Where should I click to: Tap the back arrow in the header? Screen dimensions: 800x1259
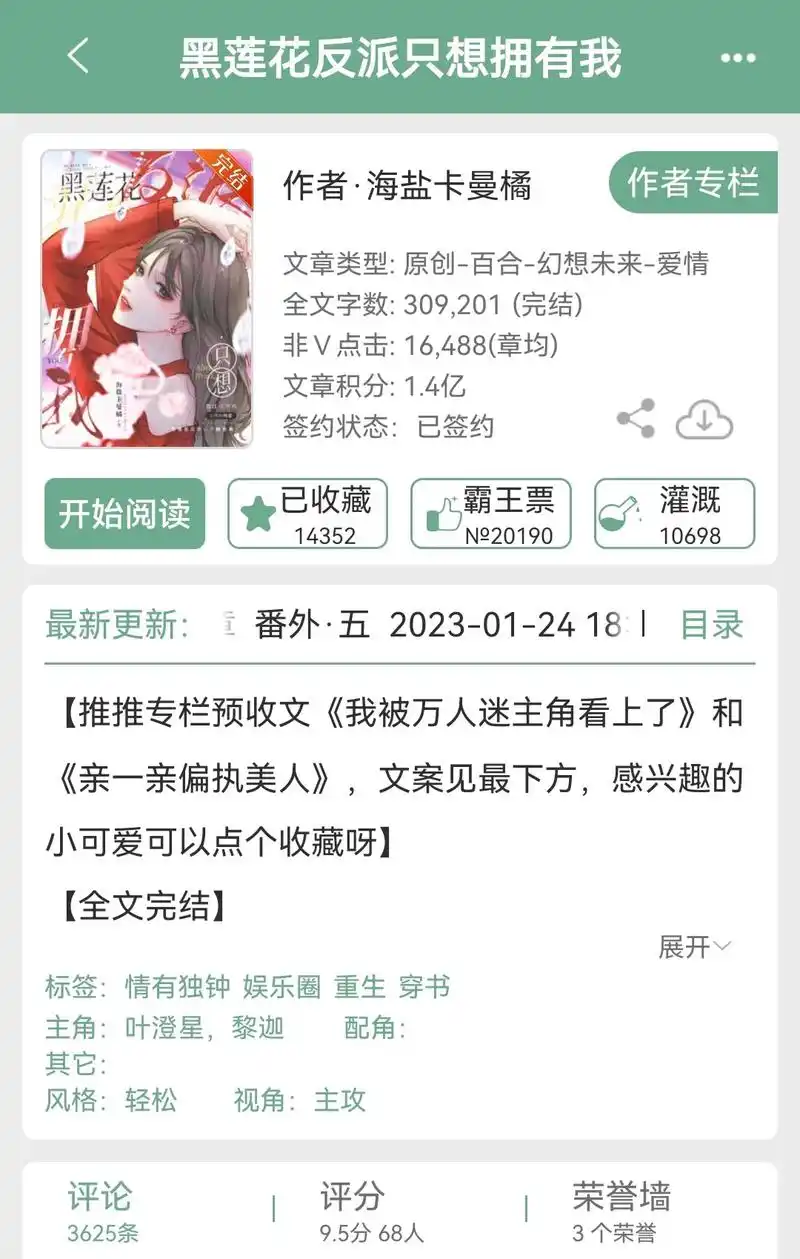[x=78, y=57]
